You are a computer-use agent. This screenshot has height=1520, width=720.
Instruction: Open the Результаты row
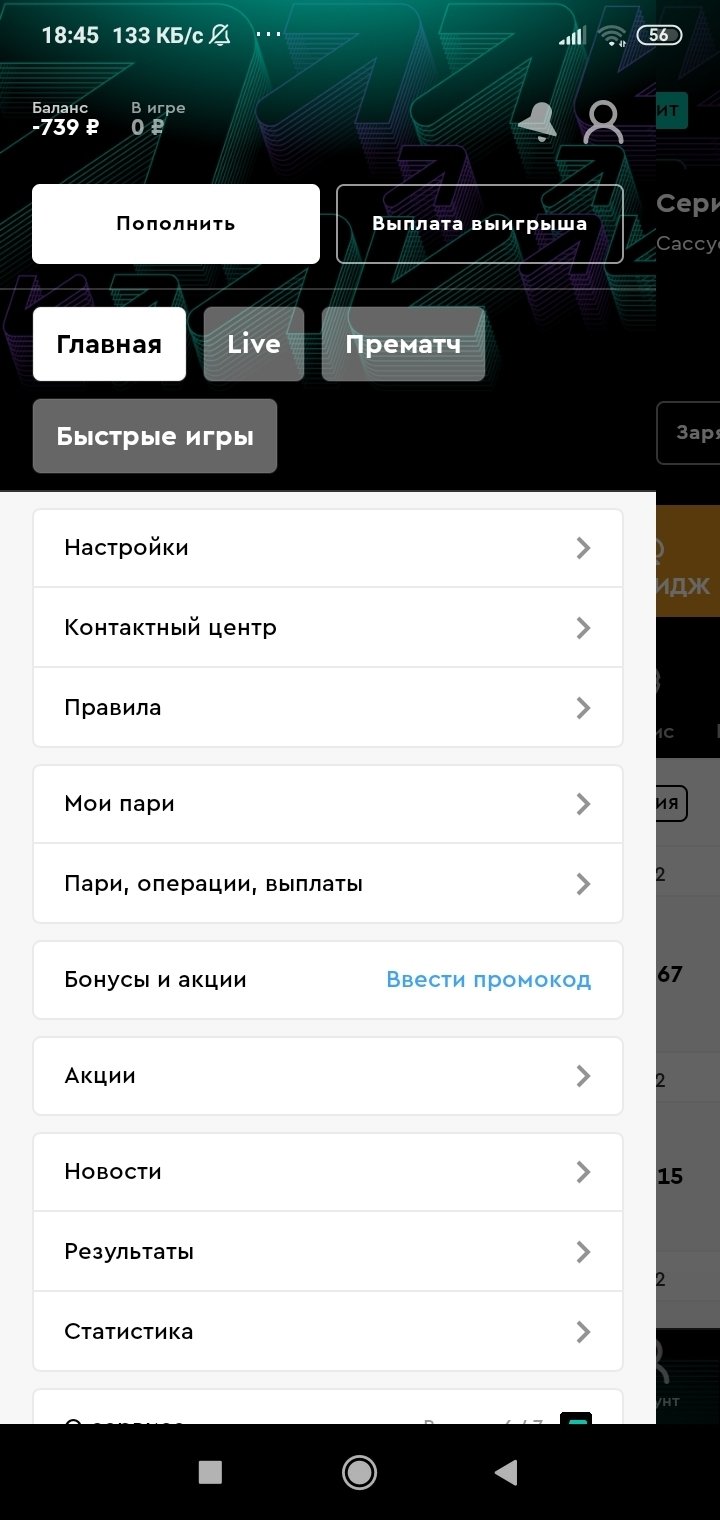pos(328,1252)
